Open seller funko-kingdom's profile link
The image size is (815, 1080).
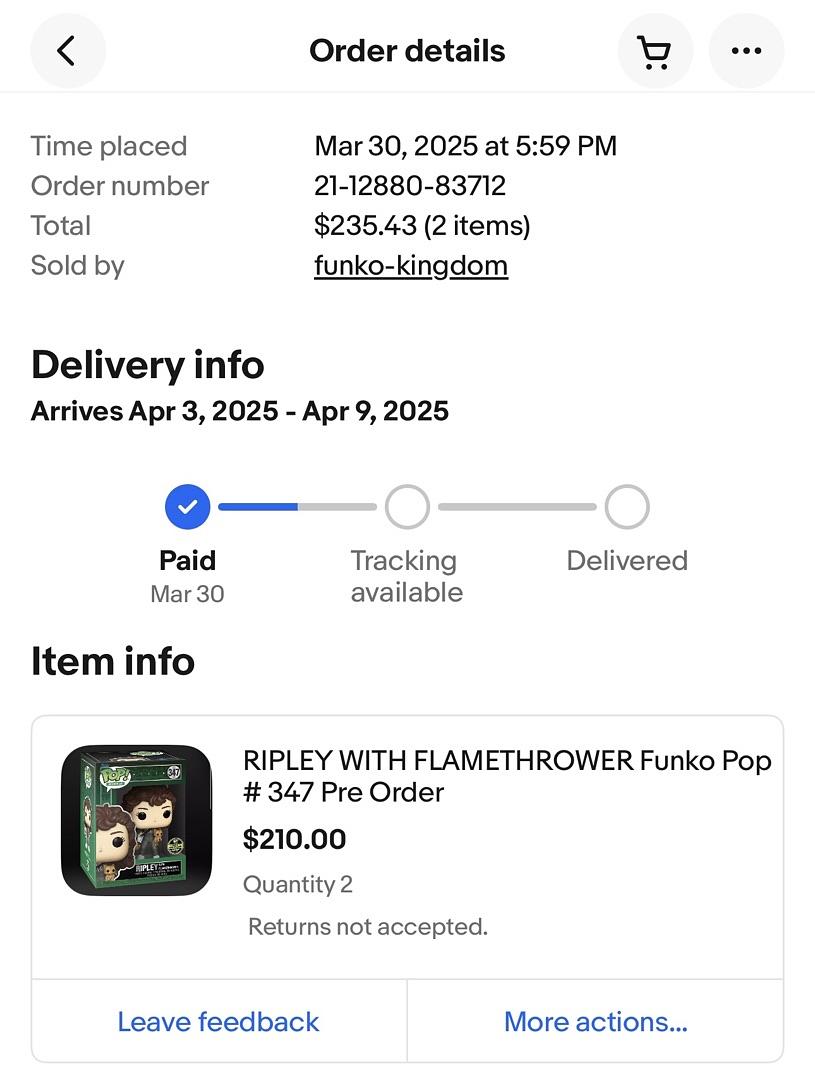pyautogui.click(x=410, y=266)
